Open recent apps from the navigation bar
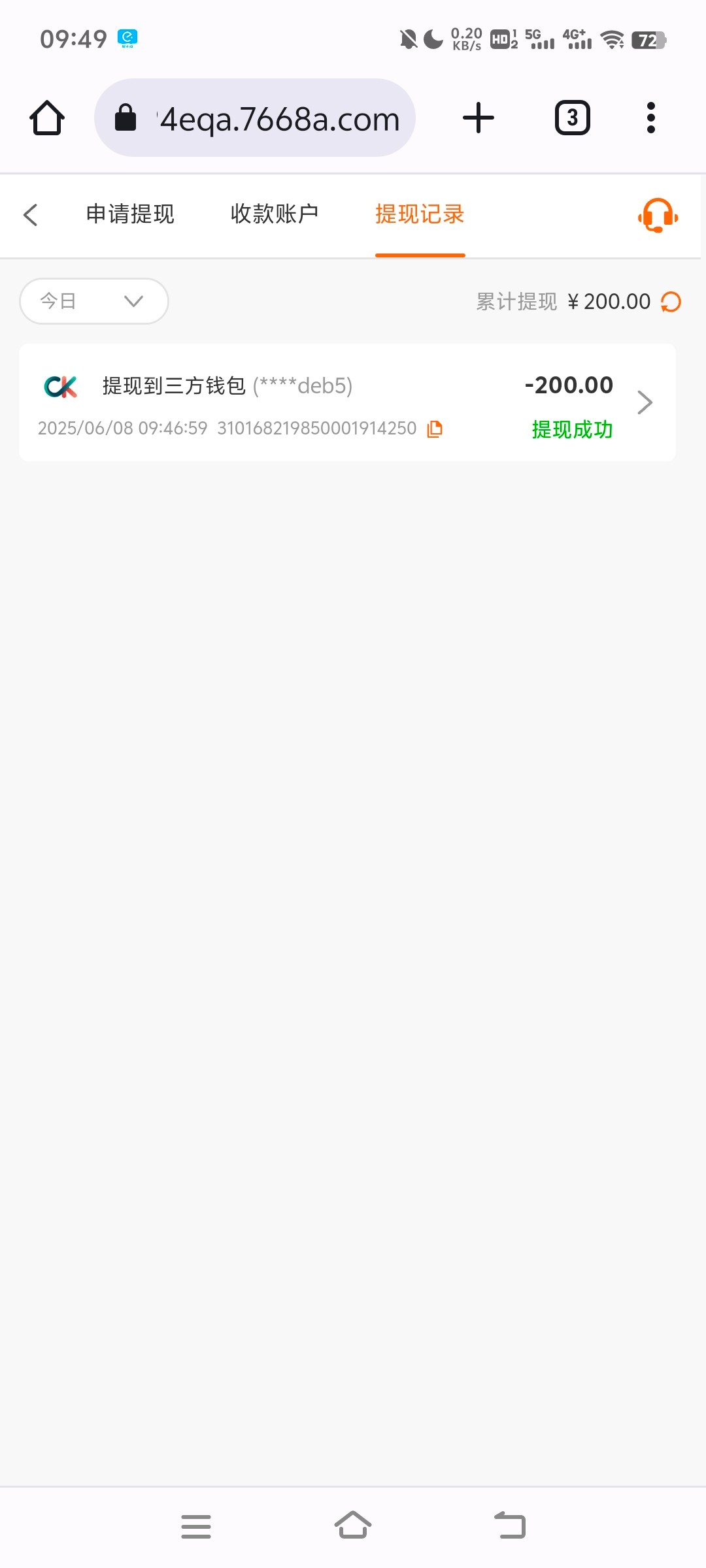The image size is (706, 1568). click(196, 1527)
